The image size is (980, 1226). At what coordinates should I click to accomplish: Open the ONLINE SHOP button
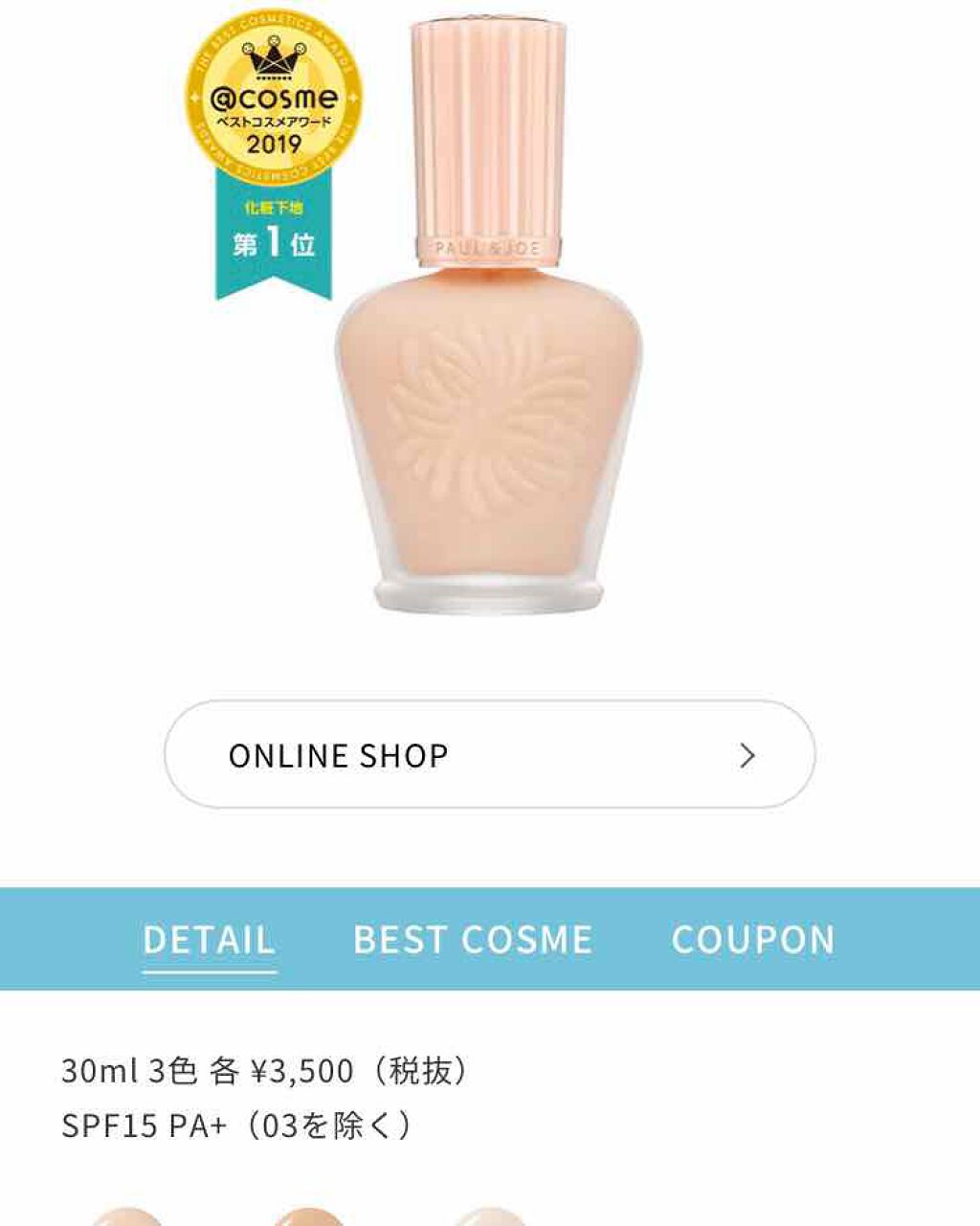click(335, 755)
